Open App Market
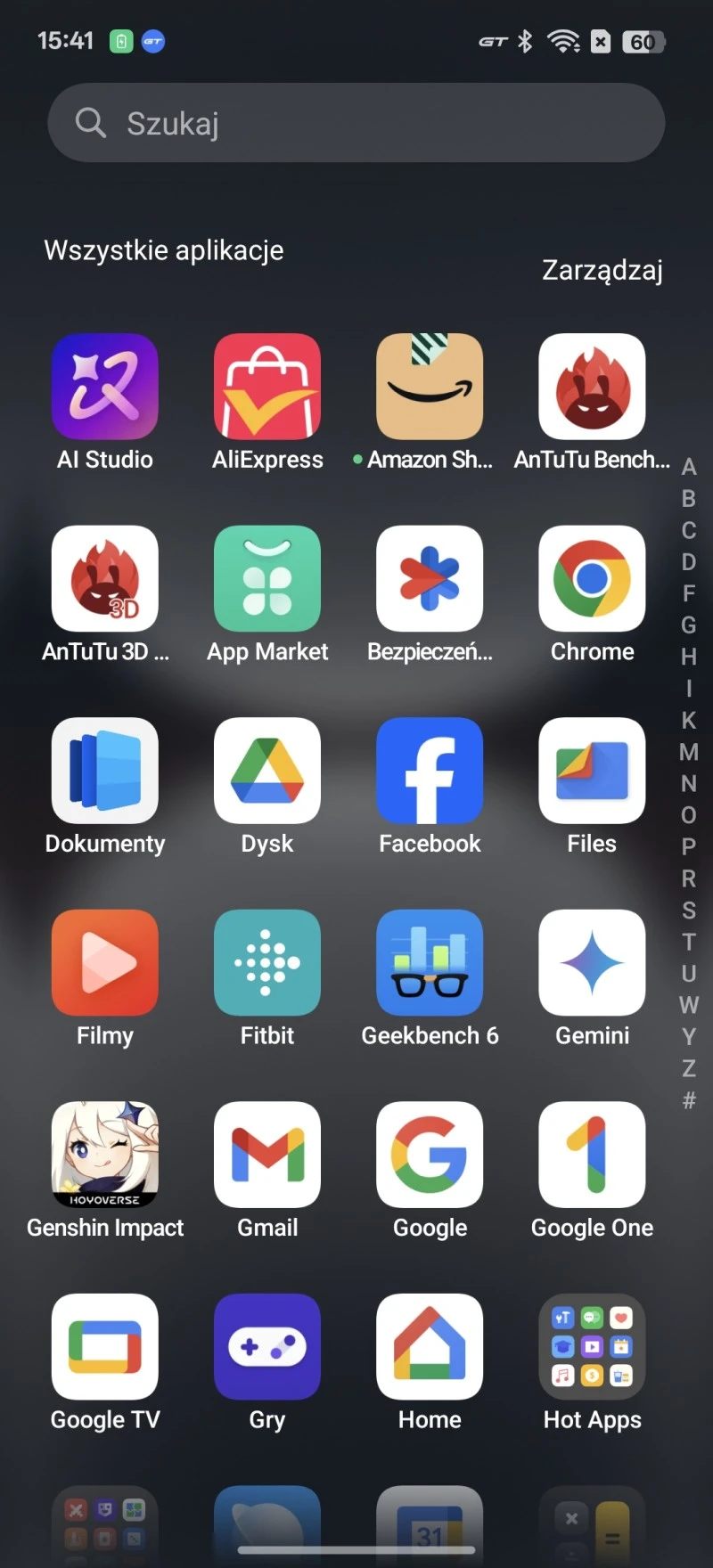This screenshot has width=713, height=1568. point(267,579)
